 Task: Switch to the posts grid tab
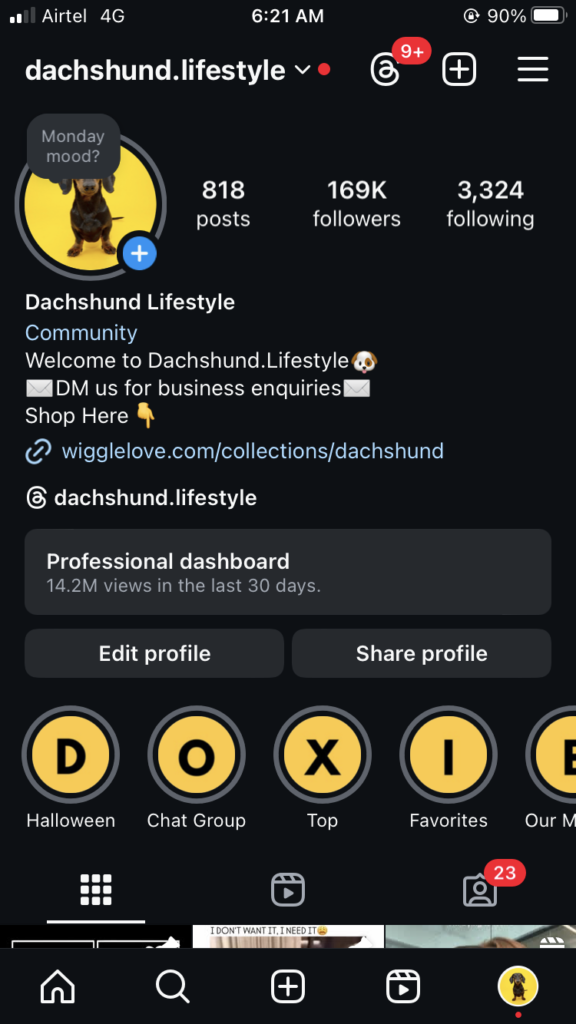pos(96,889)
